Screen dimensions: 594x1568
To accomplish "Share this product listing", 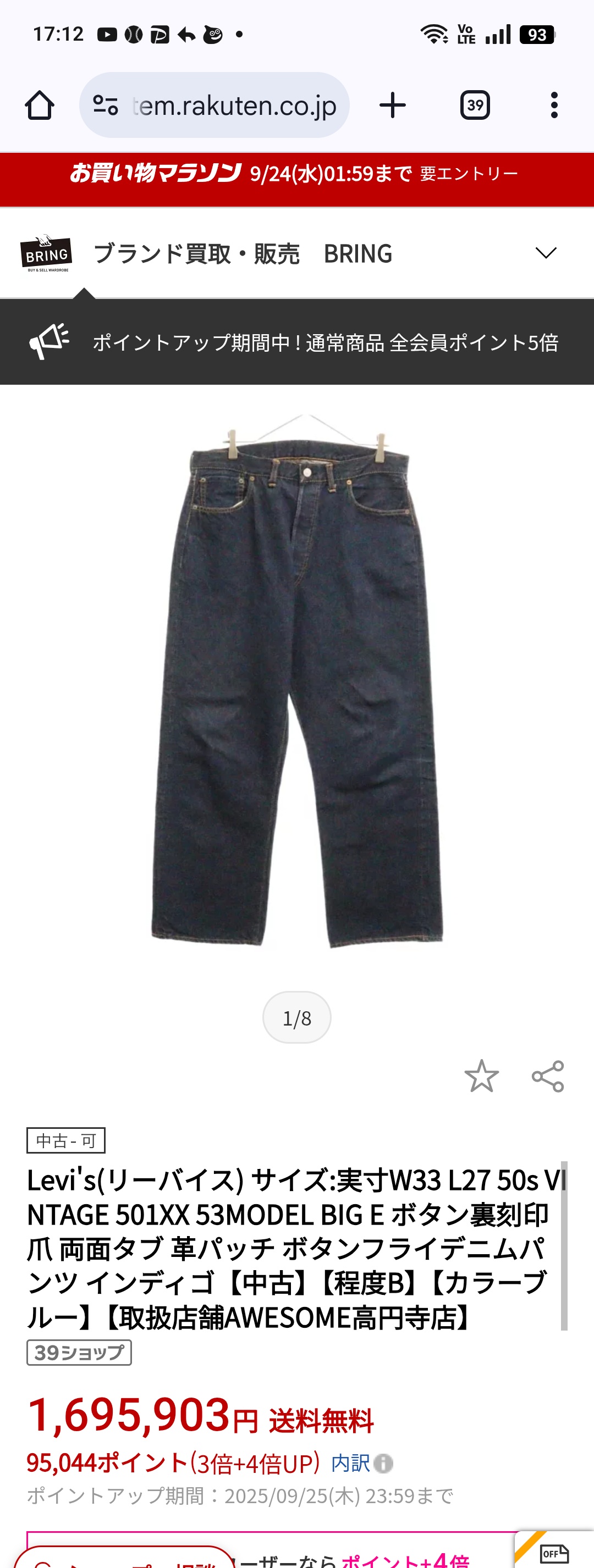I will coord(548,1076).
